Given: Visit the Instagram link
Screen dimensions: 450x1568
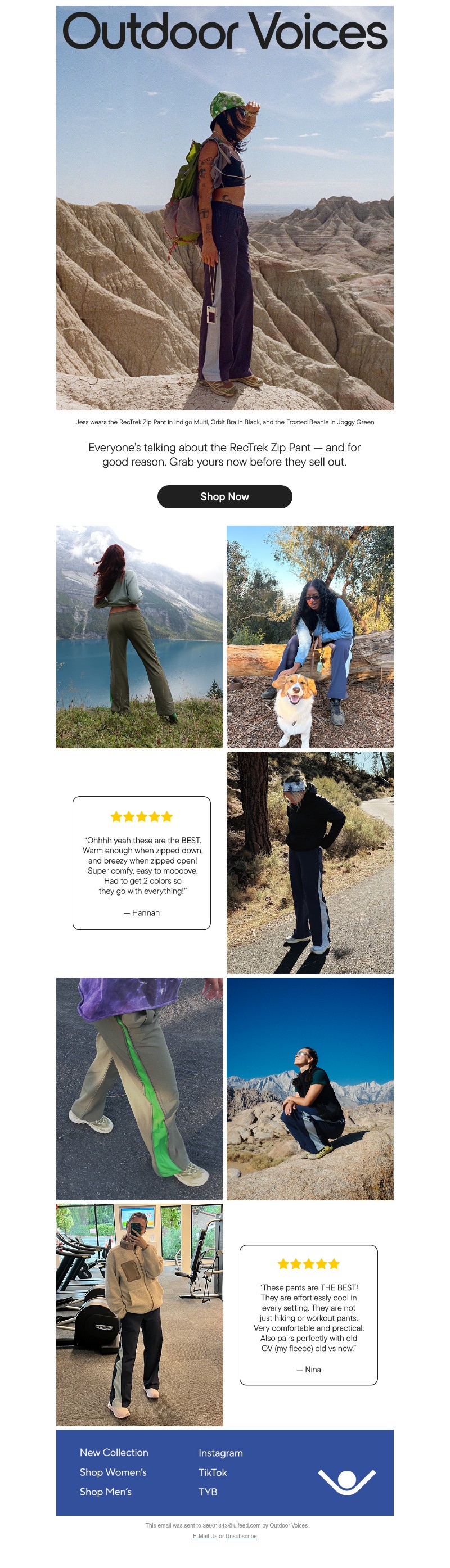Looking at the screenshot, I should [x=220, y=1452].
